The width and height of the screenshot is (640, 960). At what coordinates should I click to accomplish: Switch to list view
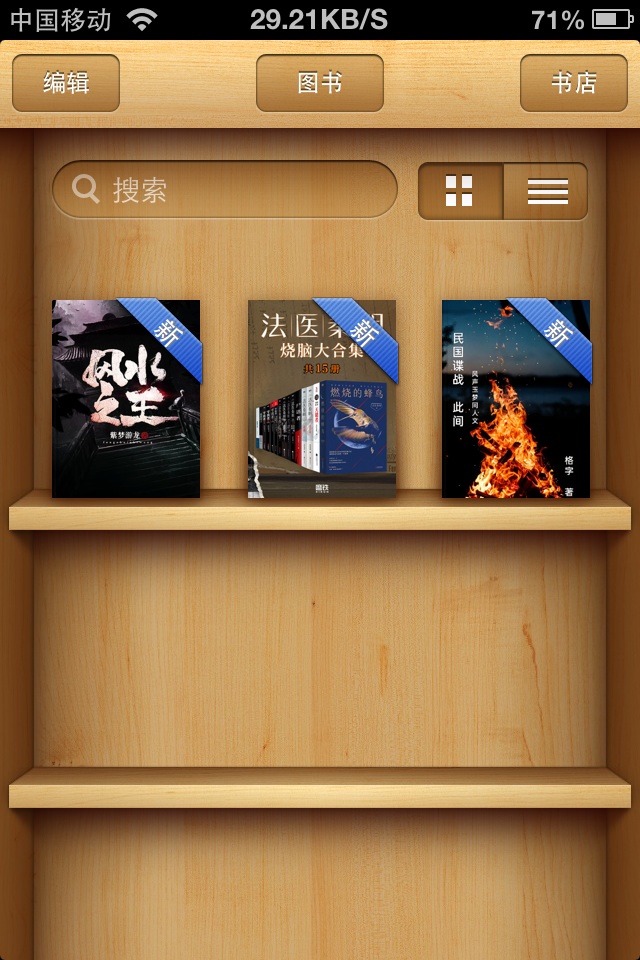tap(546, 191)
